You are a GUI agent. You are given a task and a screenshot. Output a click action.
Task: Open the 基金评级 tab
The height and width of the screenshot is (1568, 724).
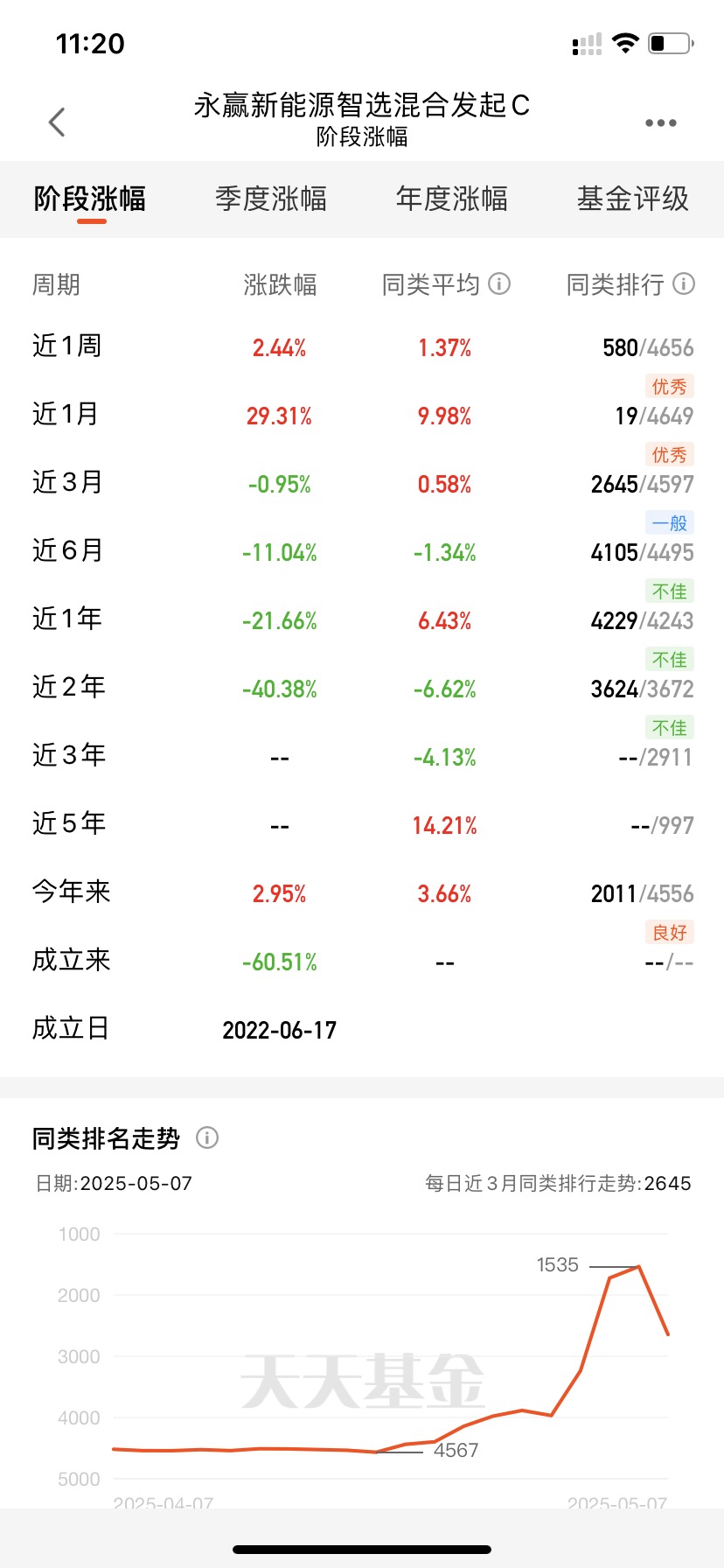coord(633,199)
